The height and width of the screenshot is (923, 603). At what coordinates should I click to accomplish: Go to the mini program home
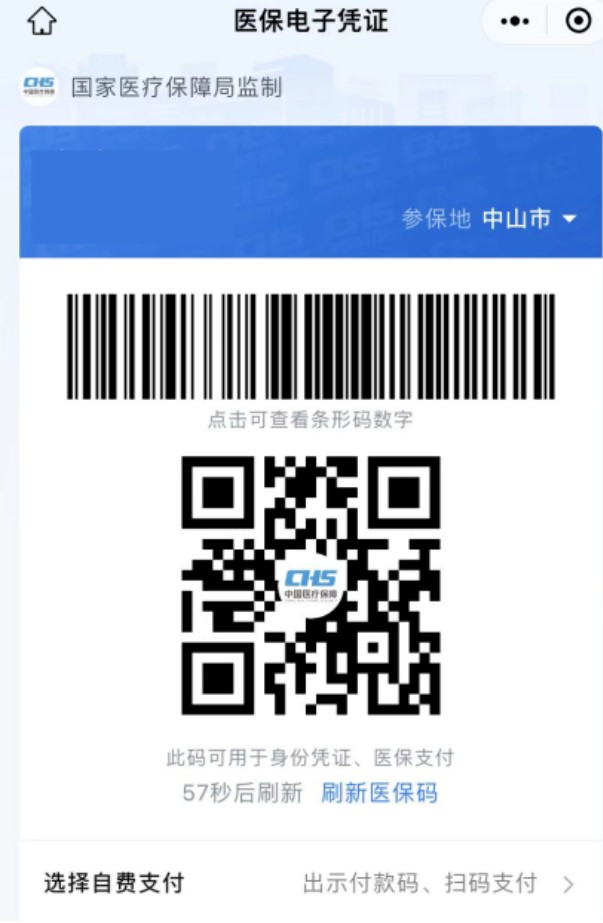[41, 21]
